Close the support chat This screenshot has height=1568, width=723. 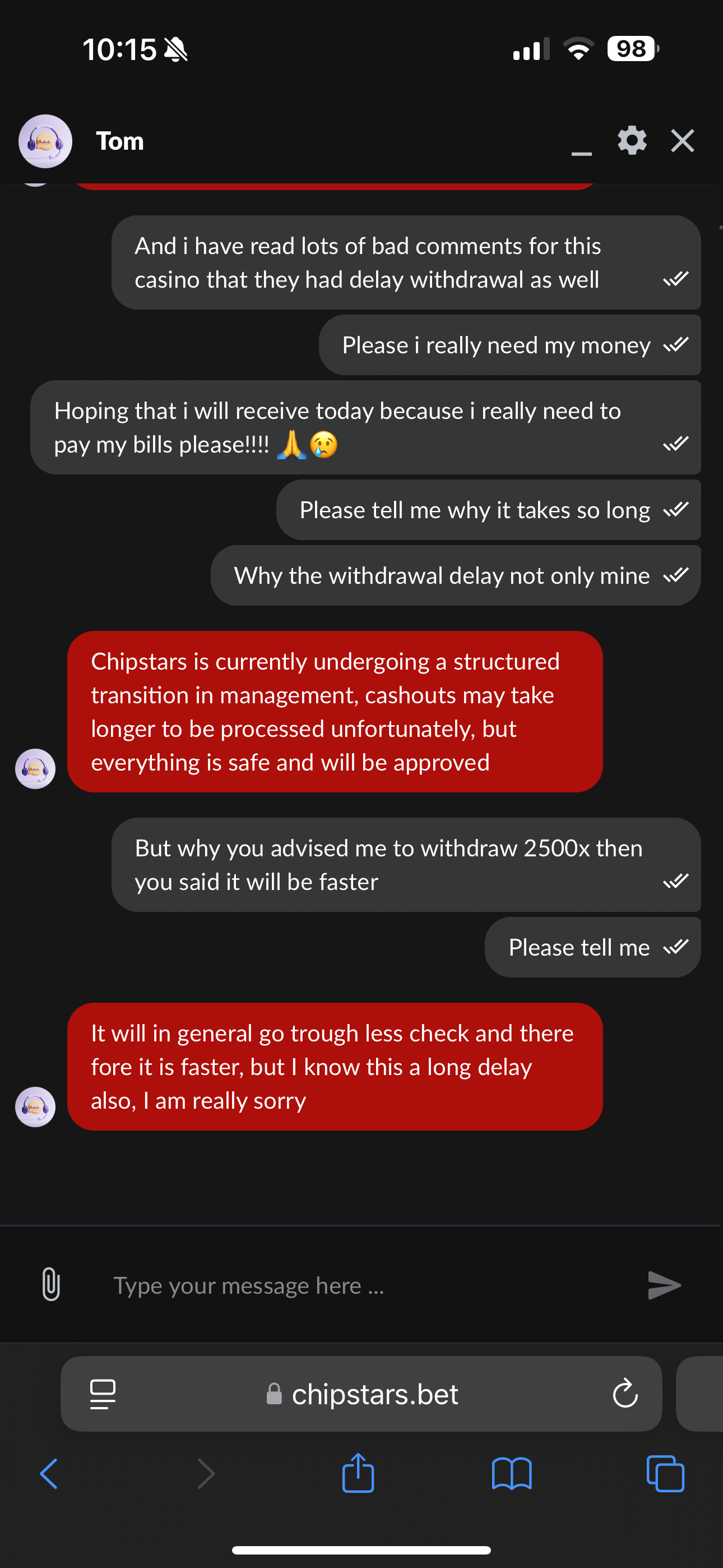[682, 141]
